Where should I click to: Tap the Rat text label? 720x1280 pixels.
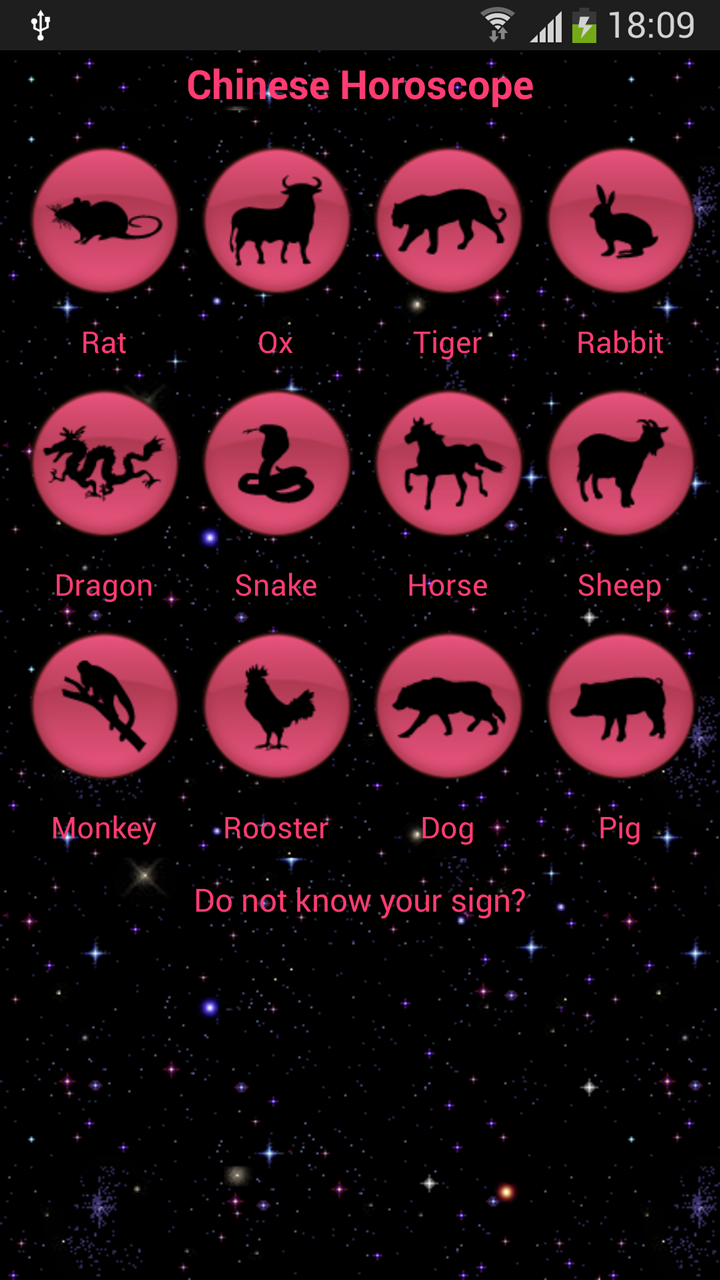(104, 343)
